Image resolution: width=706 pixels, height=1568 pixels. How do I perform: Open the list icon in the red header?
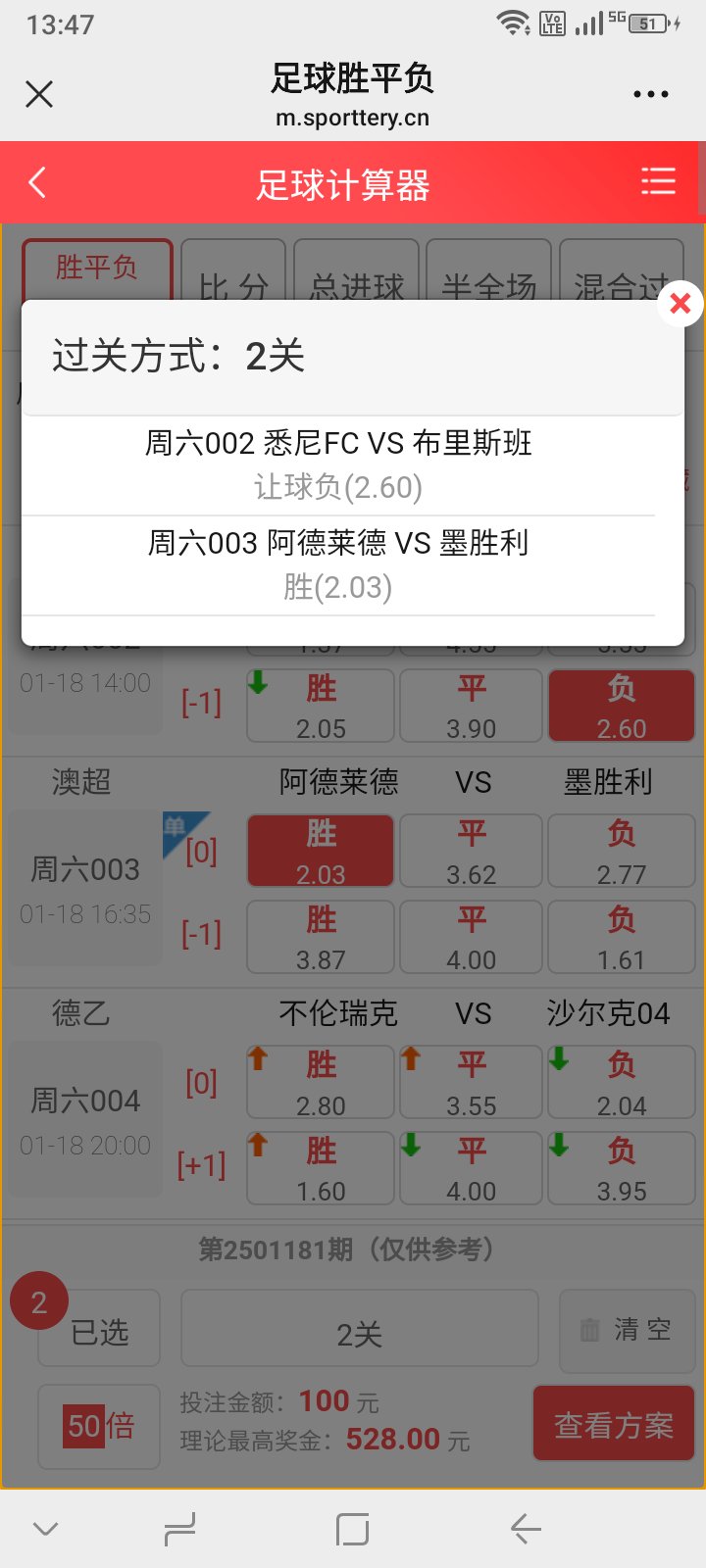point(659,181)
